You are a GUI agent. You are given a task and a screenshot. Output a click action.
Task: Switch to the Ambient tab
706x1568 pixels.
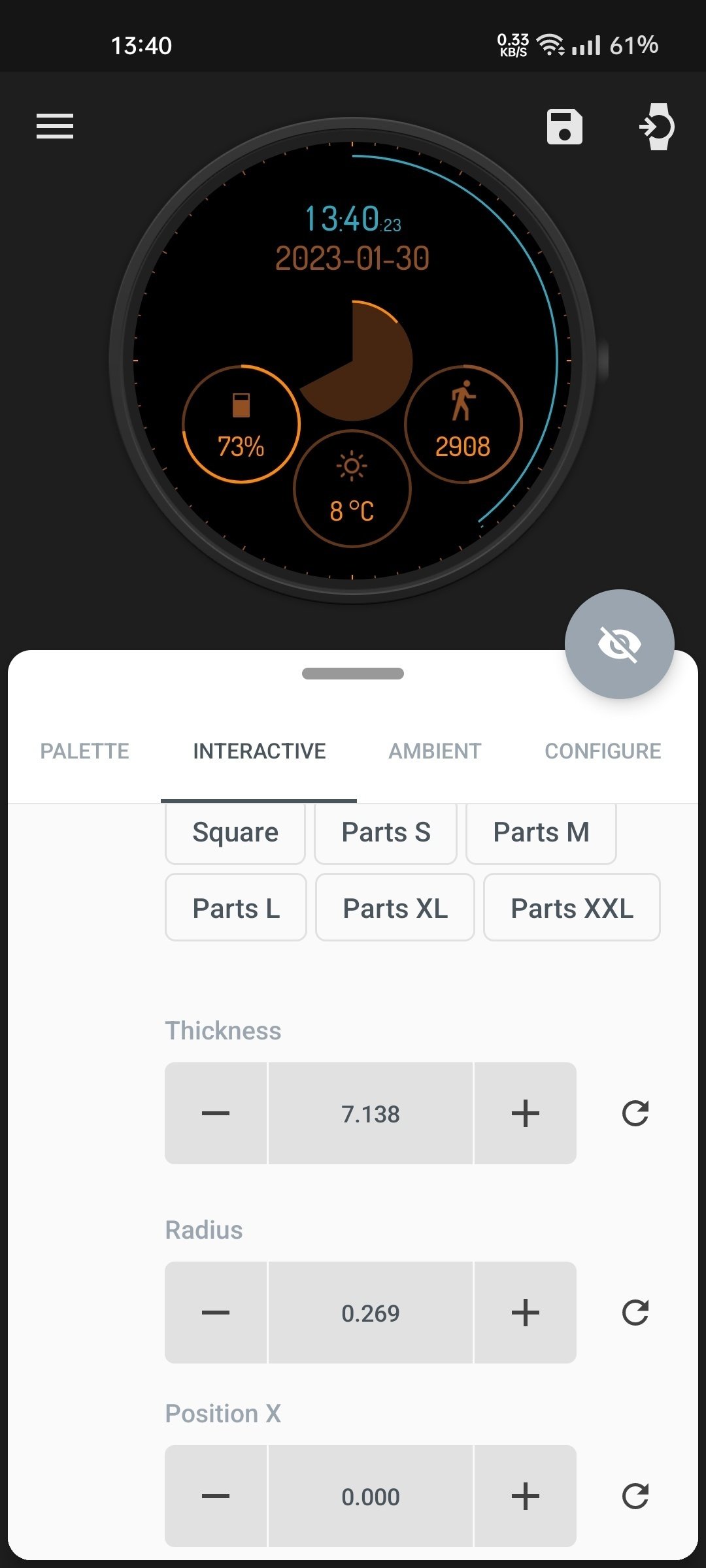click(x=435, y=751)
